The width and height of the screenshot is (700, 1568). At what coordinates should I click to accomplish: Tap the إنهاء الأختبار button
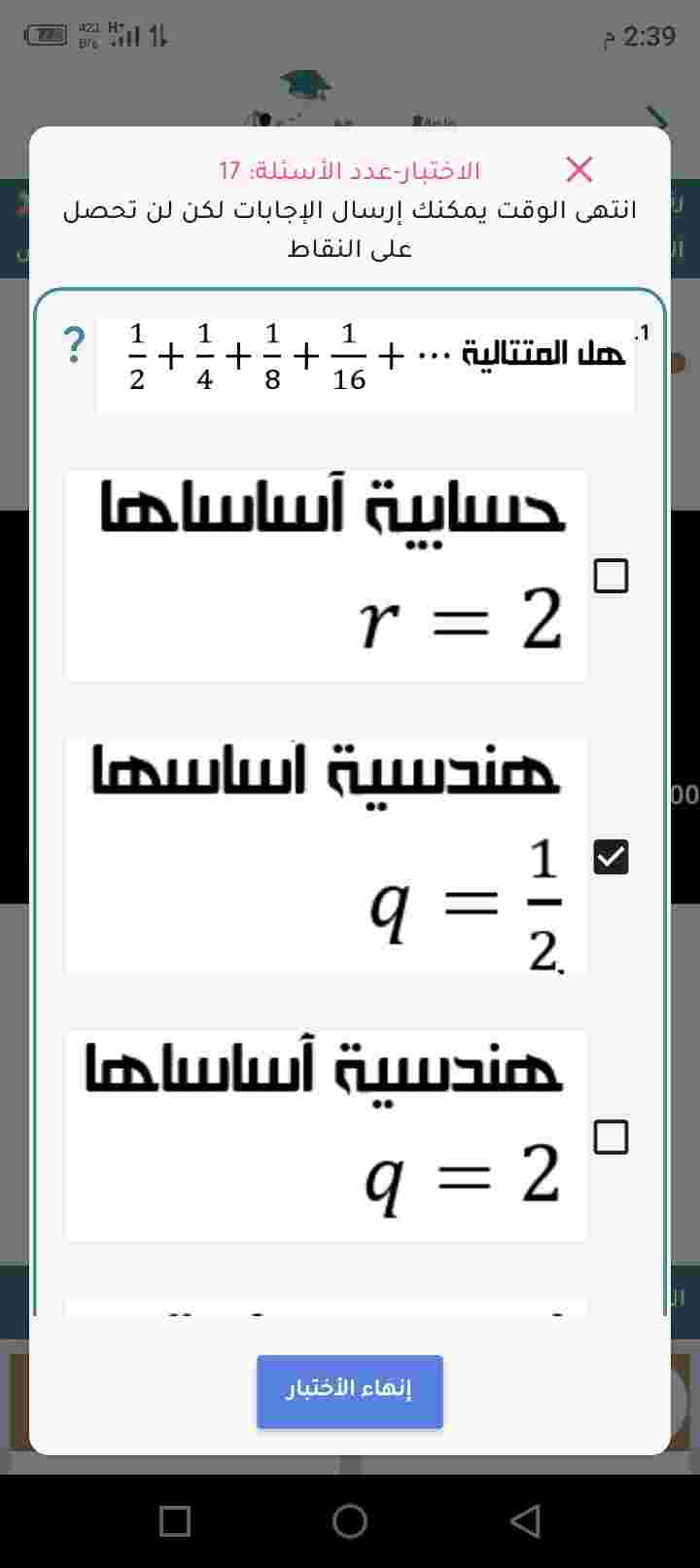[350, 1391]
